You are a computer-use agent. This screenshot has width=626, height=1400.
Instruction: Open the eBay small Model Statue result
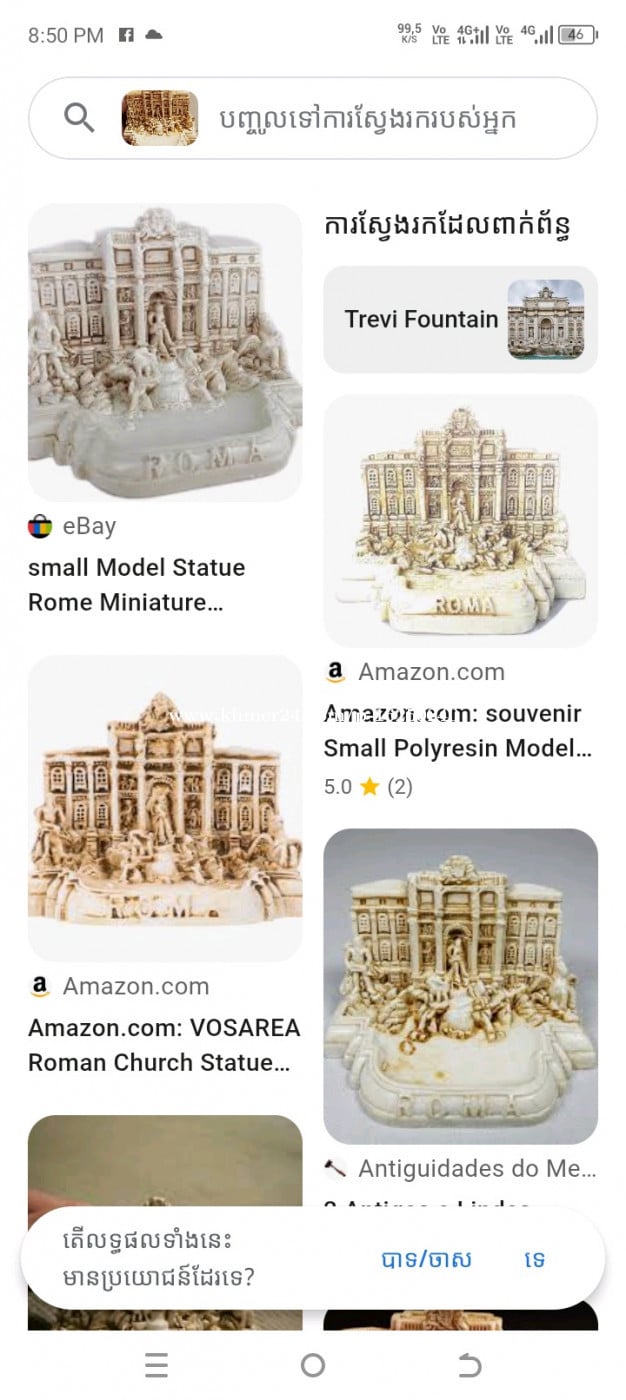(164, 353)
